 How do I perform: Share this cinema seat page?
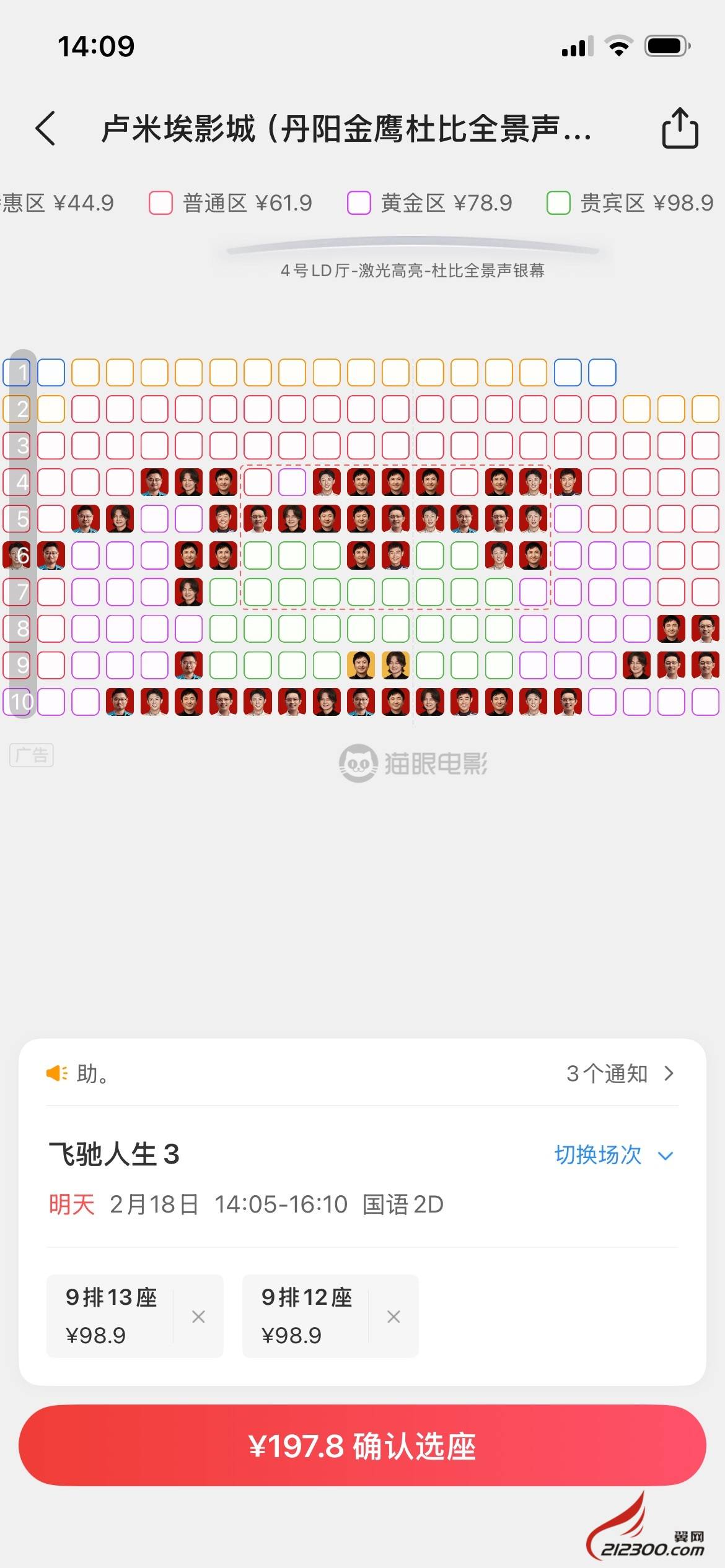(680, 128)
